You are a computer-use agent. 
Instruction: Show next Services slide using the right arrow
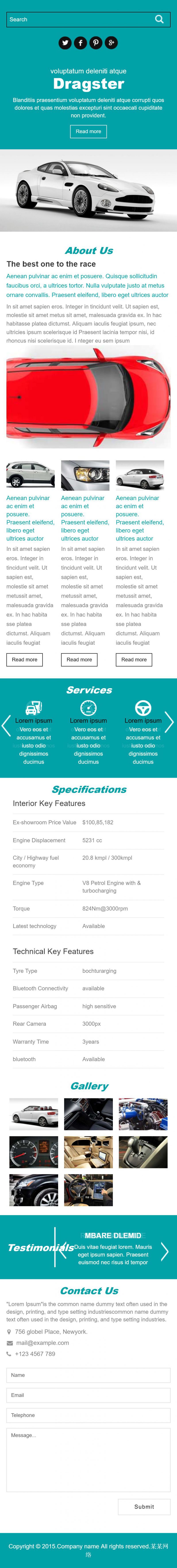pos(169,723)
